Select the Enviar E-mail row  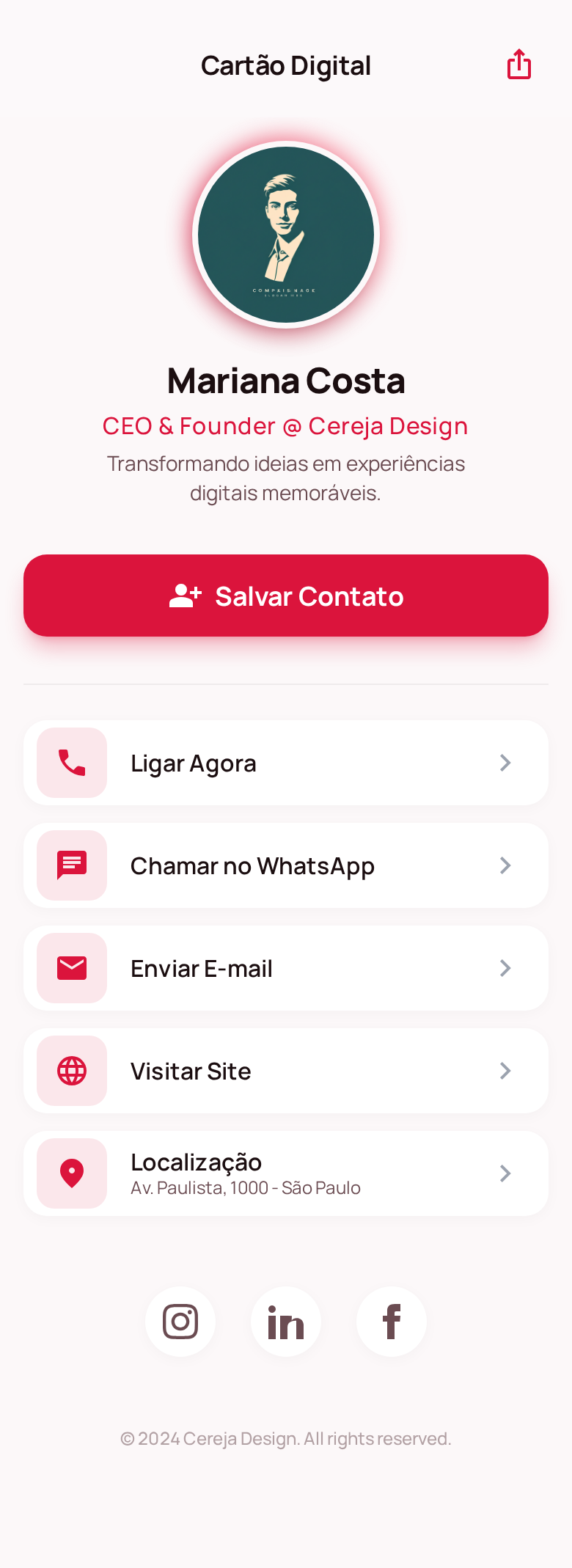(x=286, y=968)
